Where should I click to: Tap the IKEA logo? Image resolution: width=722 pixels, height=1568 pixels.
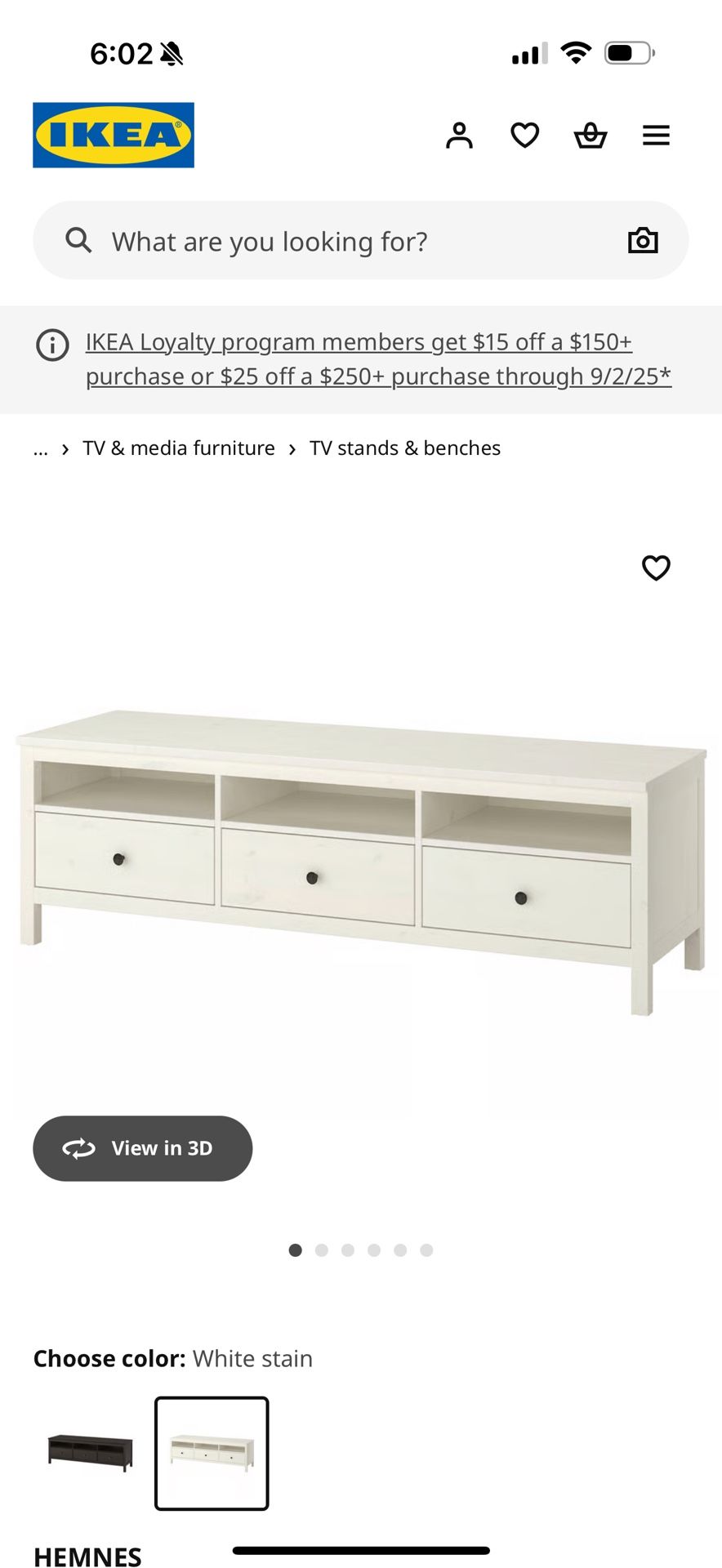(x=113, y=135)
